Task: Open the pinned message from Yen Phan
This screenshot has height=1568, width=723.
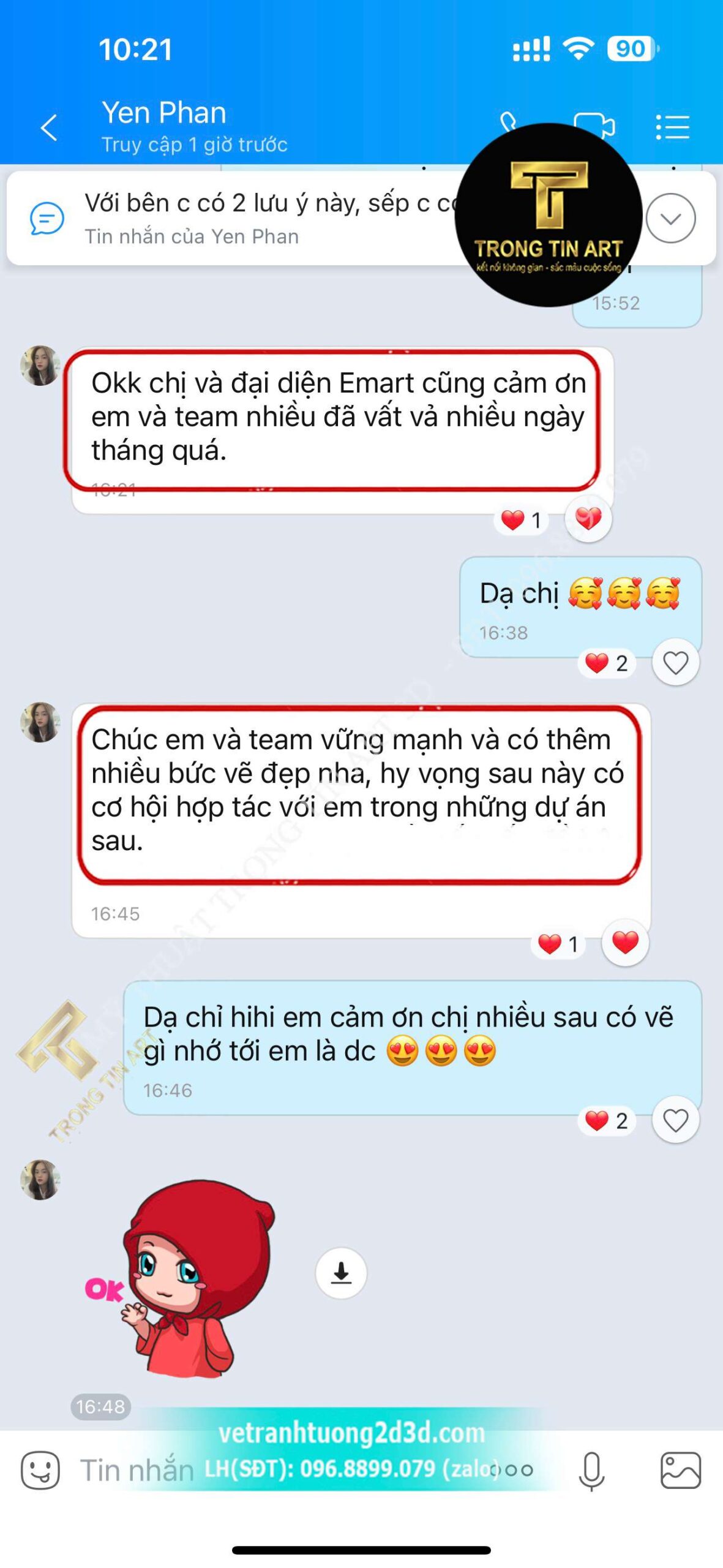Action: tap(269, 219)
